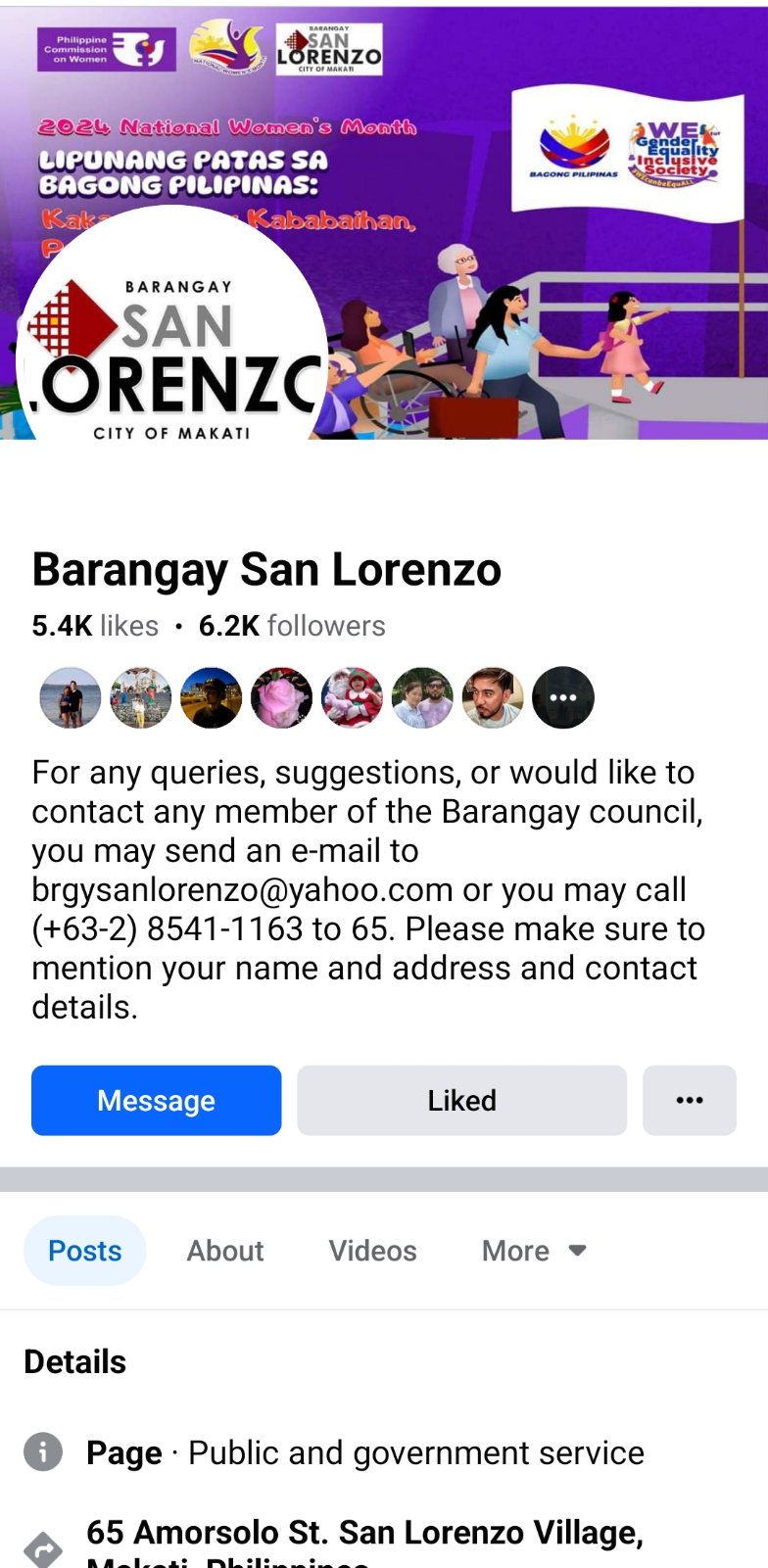Open the About tab
This screenshot has height=1568, width=768.
coord(225,1250)
